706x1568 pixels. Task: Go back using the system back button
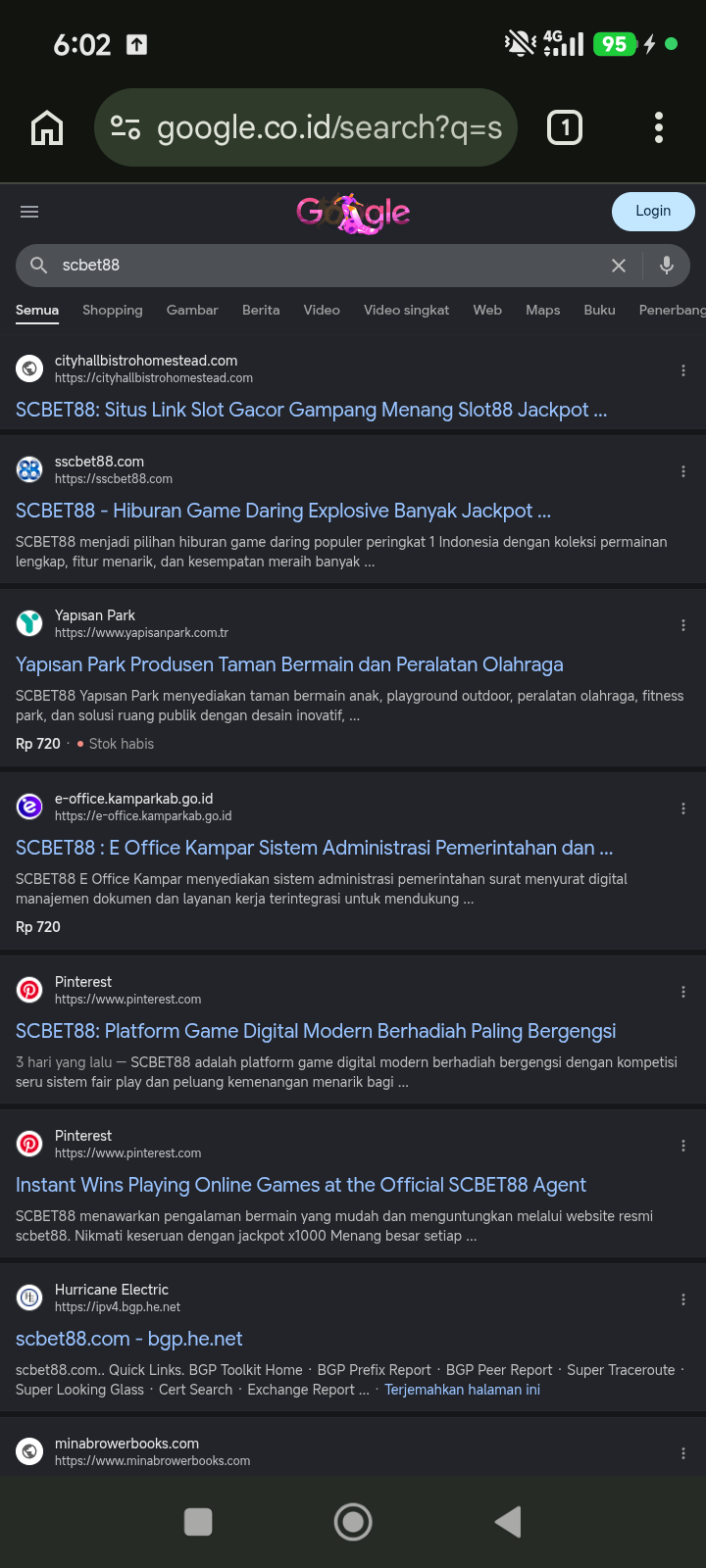tap(508, 1522)
